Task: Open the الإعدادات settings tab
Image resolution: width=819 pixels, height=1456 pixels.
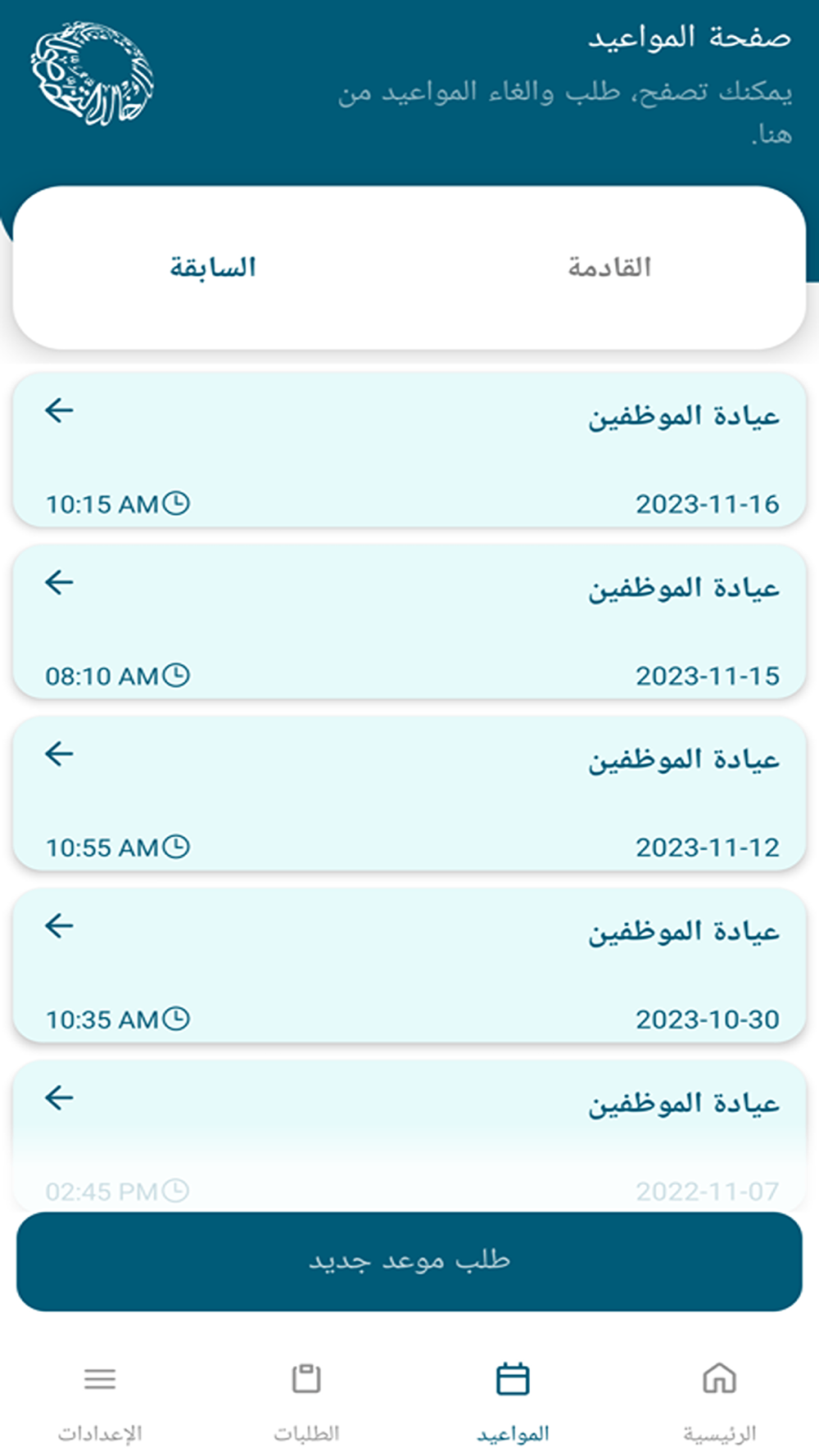Action: [100, 1400]
